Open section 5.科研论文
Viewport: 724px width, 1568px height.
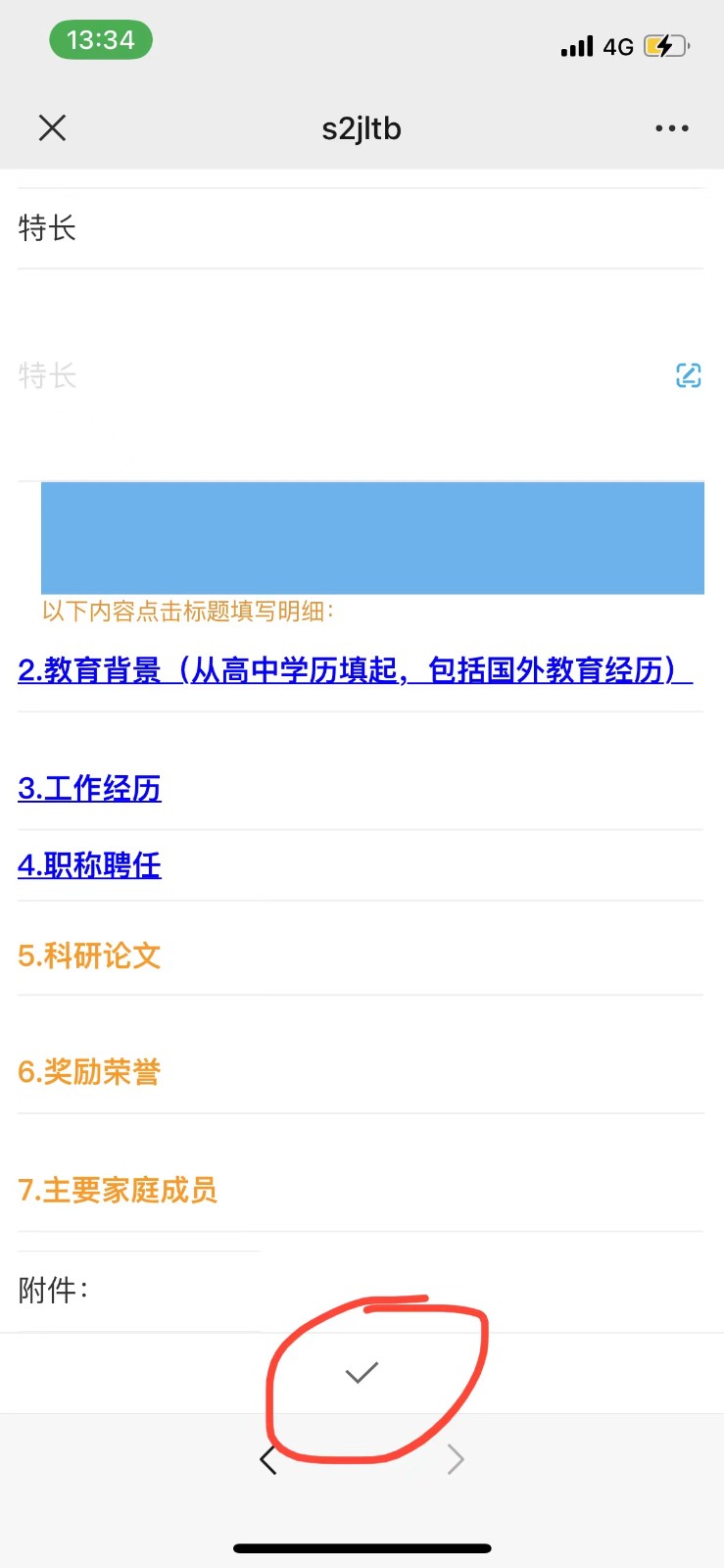tap(89, 955)
